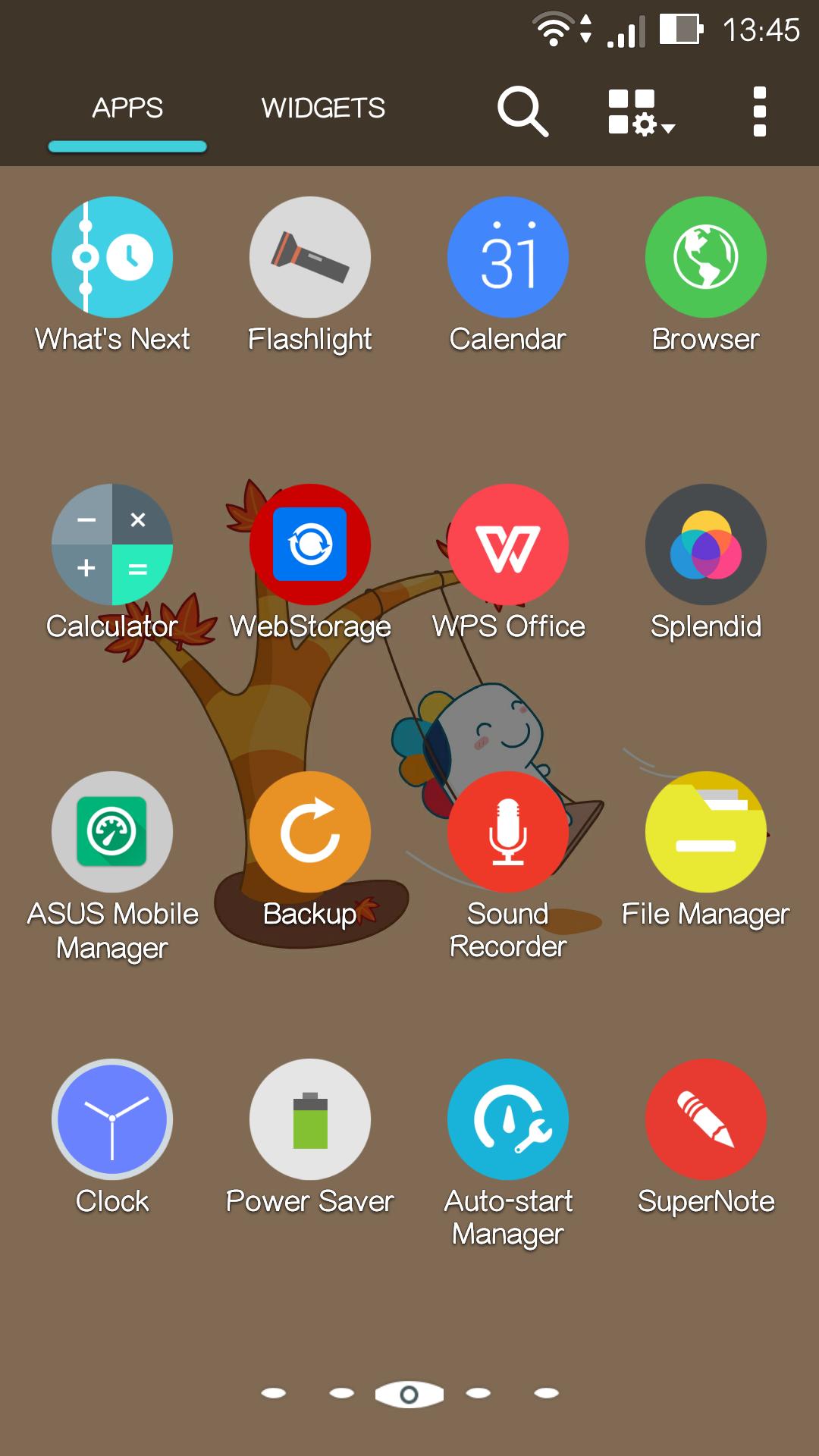Open SuperNote
819x1456 pixels.
(x=706, y=1119)
